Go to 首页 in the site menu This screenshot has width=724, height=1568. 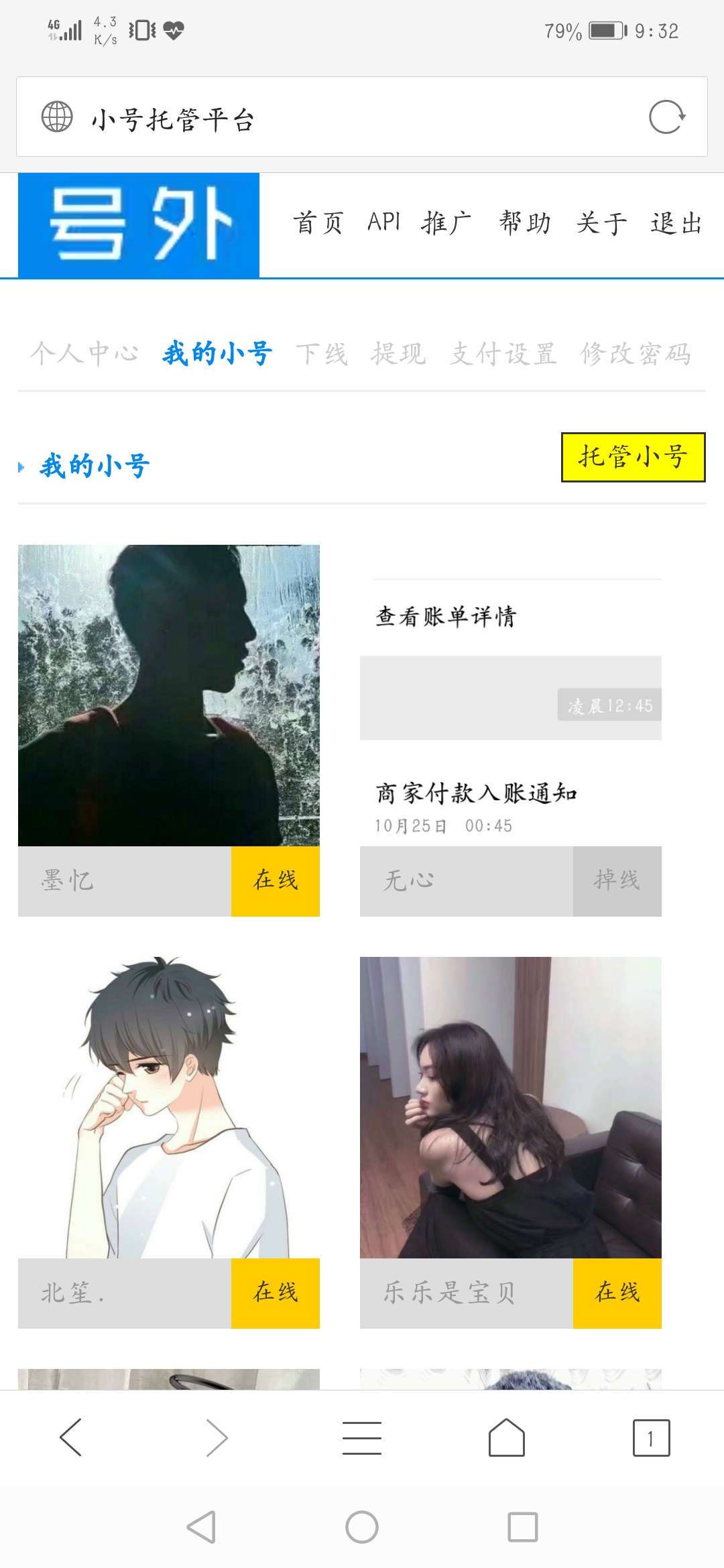pos(318,222)
